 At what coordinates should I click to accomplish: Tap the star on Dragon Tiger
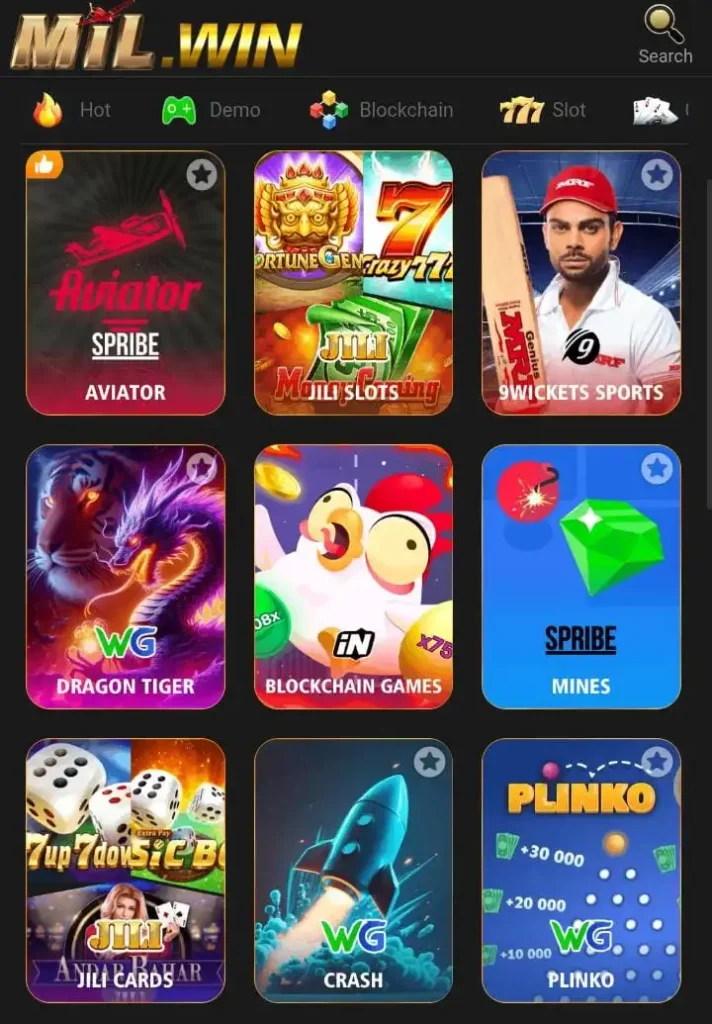[x=202, y=468]
